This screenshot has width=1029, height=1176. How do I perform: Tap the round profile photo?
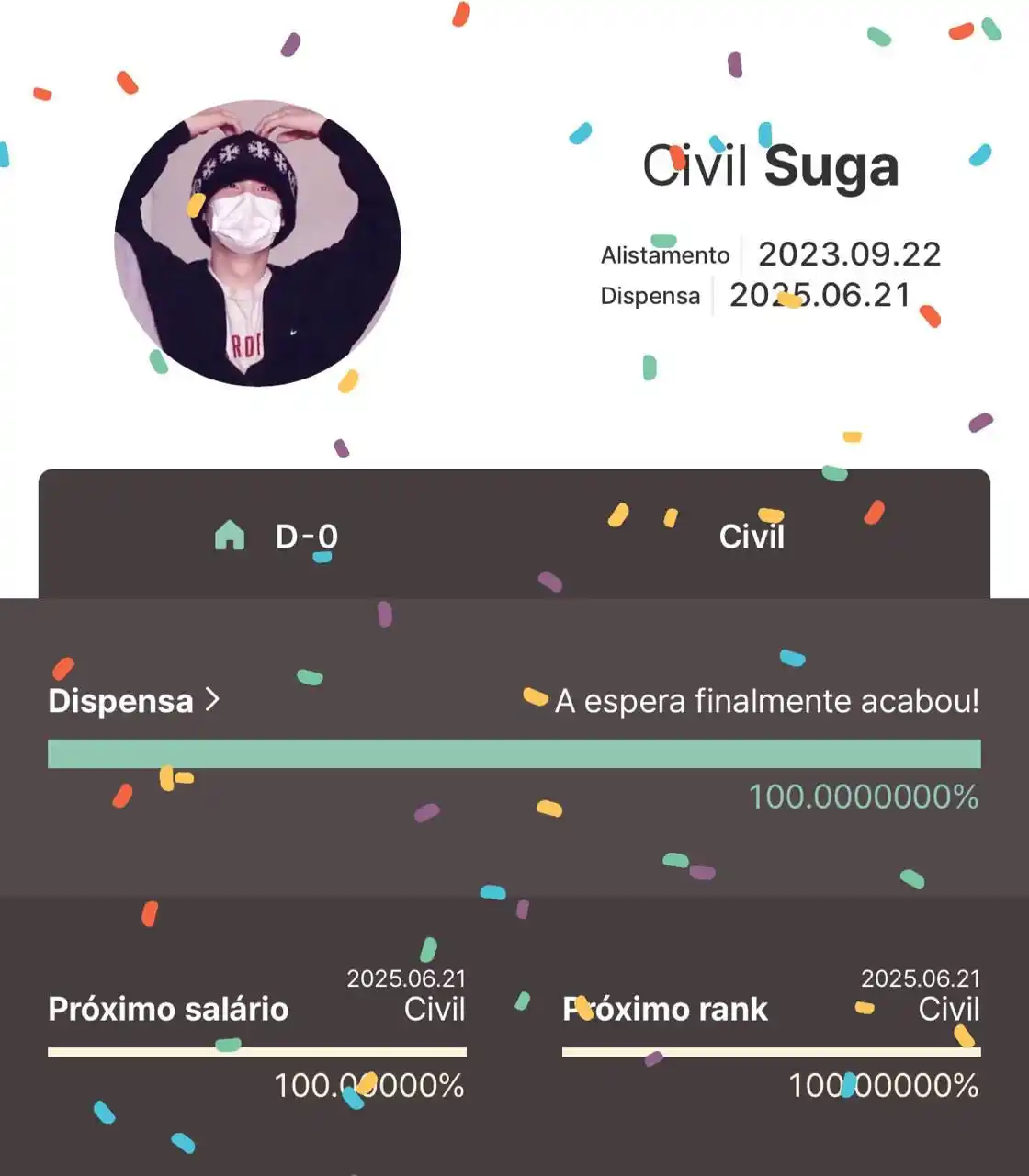[x=257, y=243]
